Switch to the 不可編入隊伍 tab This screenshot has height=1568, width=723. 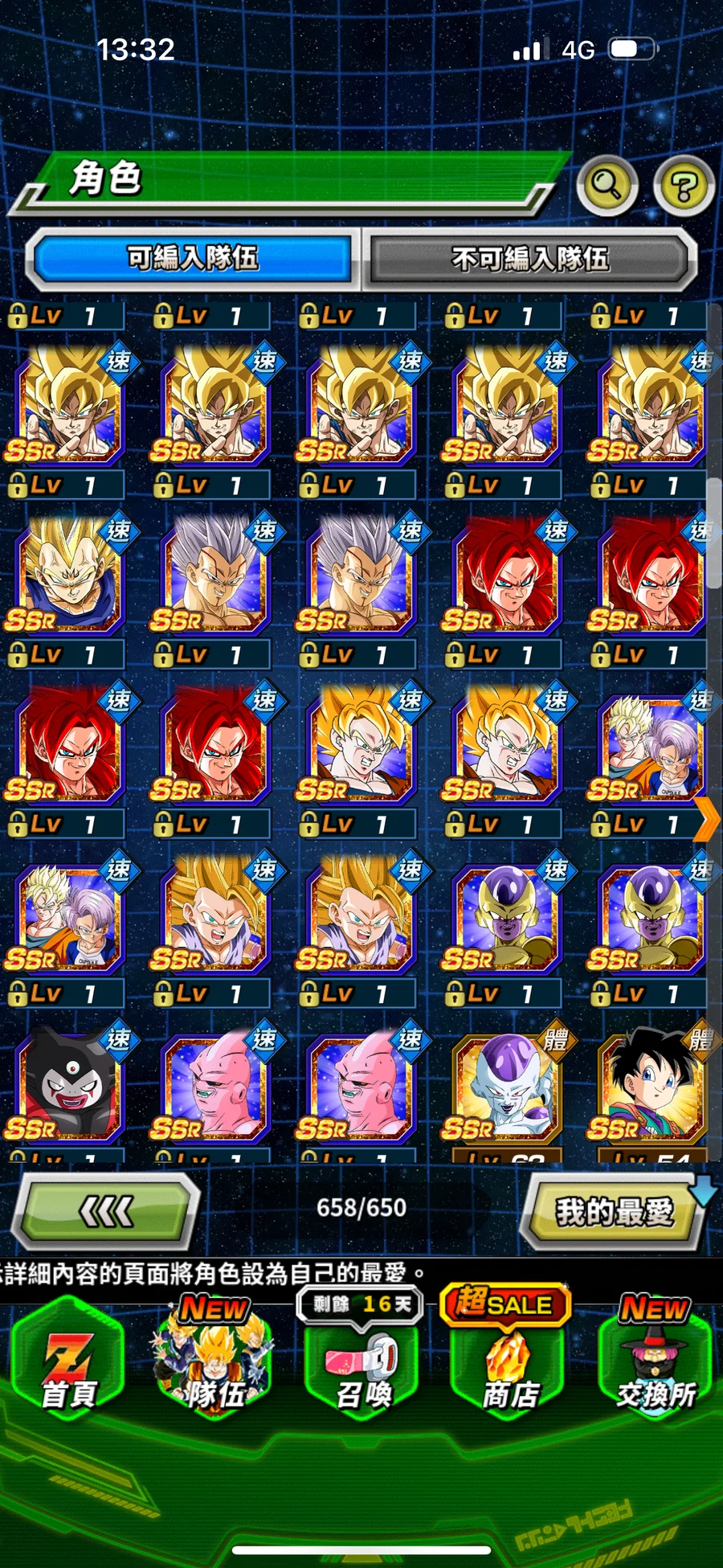coord(529,259)
